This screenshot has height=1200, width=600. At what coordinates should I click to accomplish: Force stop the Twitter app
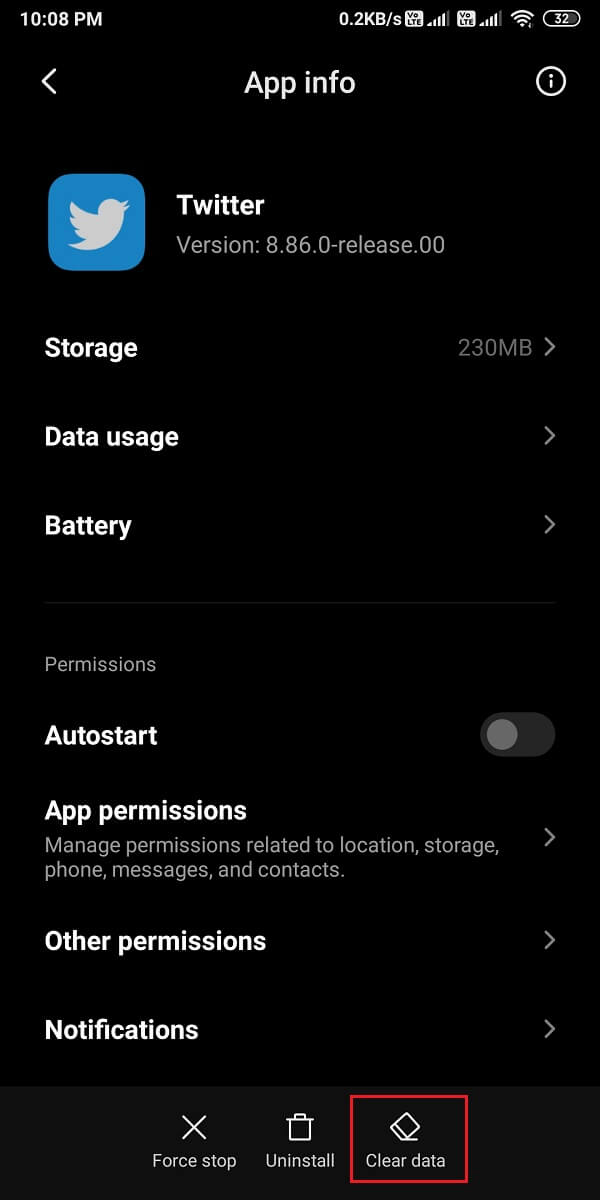click(194, 1142)
